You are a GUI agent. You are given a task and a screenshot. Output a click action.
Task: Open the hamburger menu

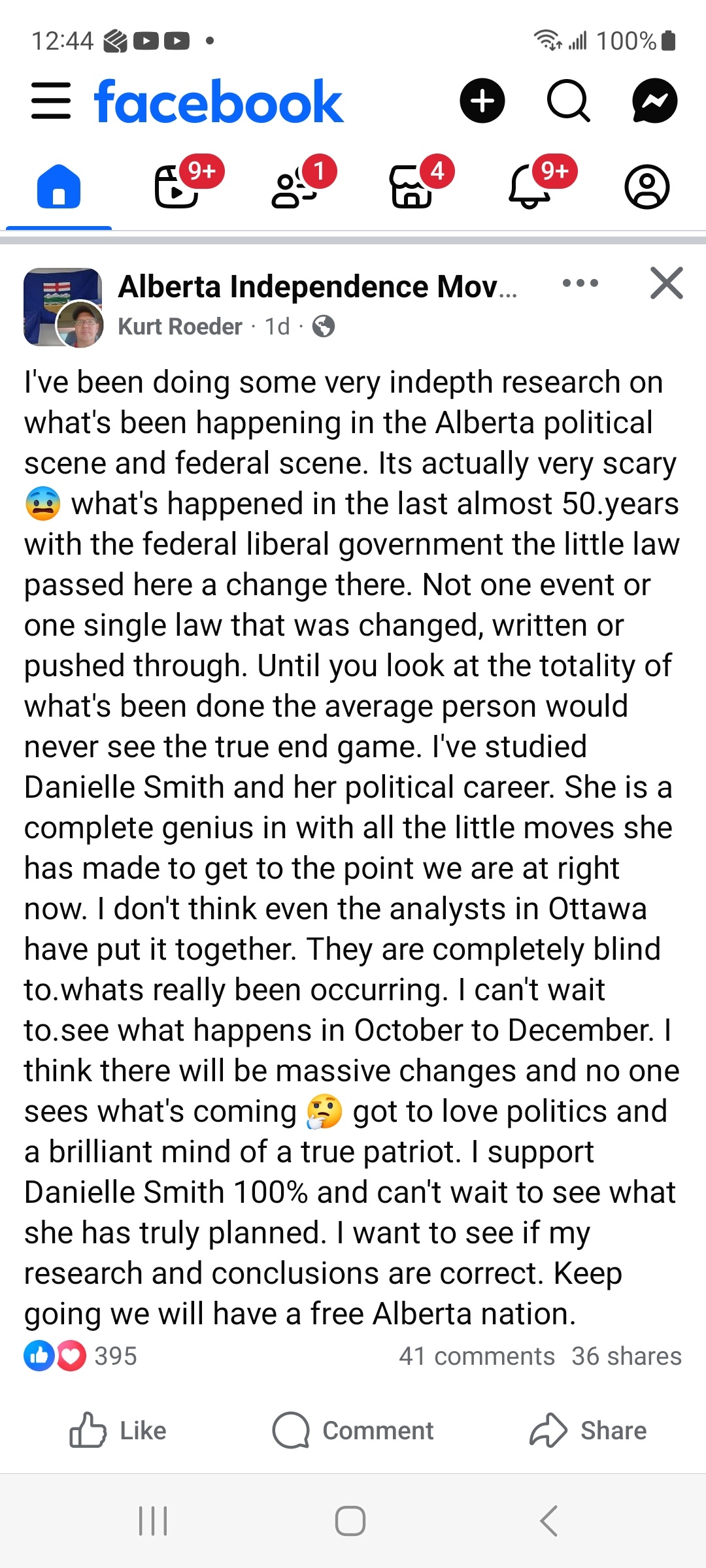click(51, 101)
